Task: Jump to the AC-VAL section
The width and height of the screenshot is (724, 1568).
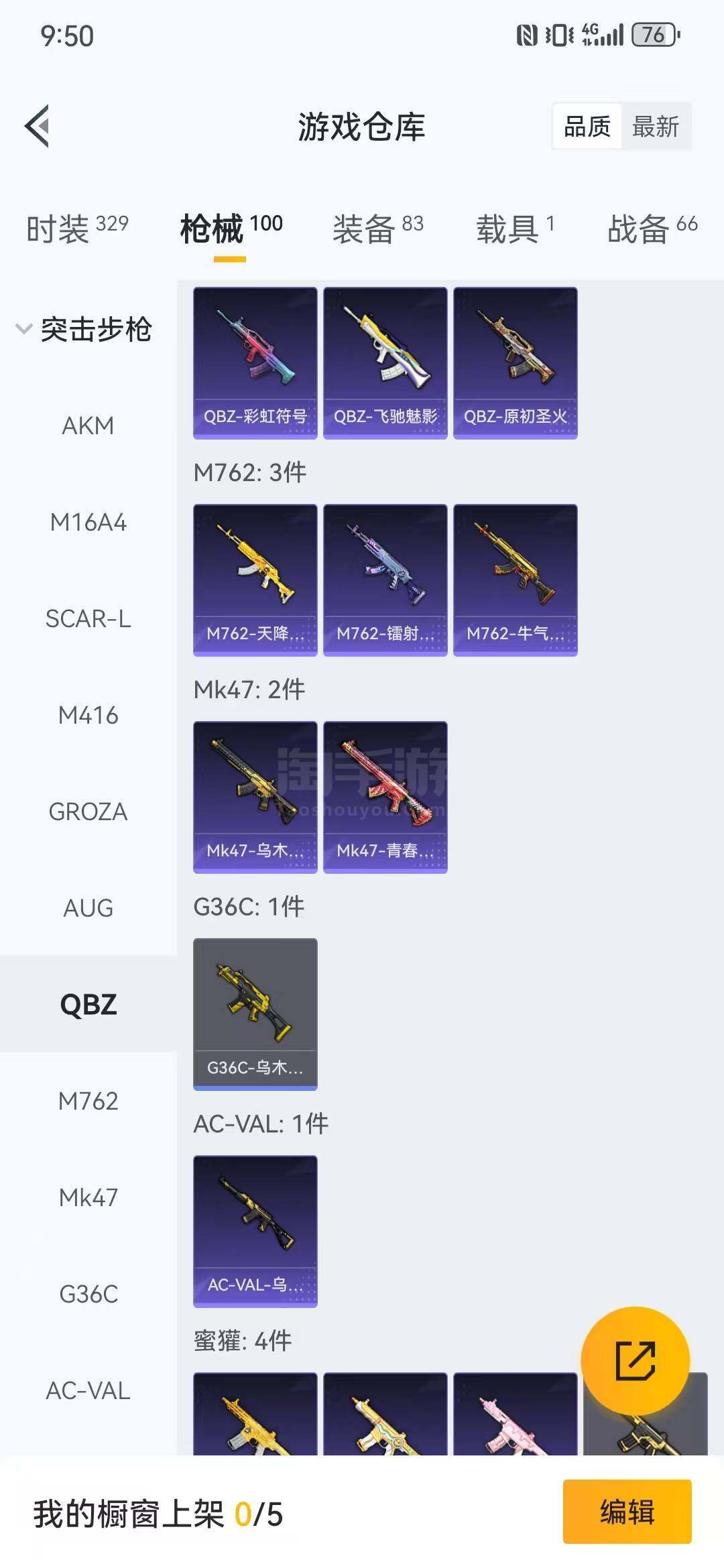Action: click(88, 1390)
